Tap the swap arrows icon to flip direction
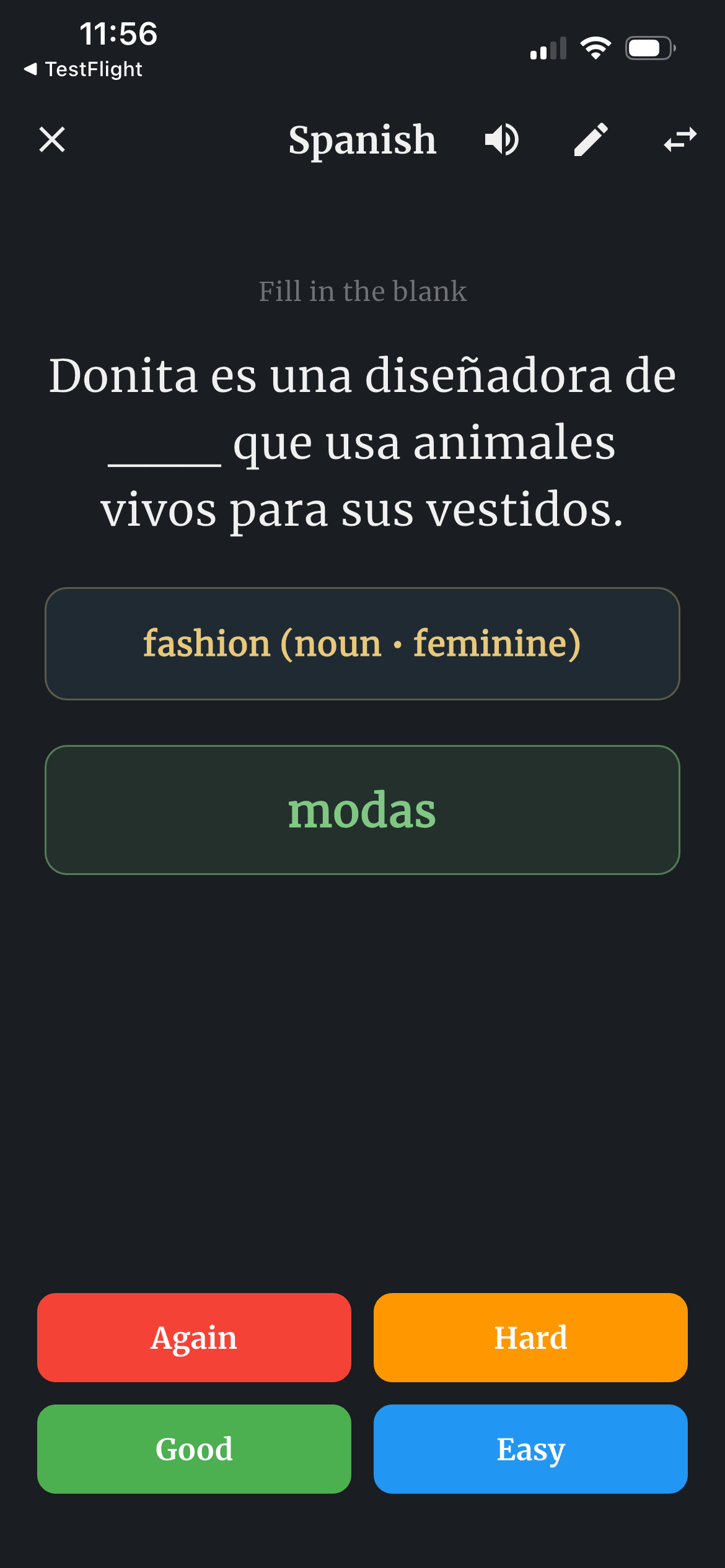 click(x=680, y=139)
